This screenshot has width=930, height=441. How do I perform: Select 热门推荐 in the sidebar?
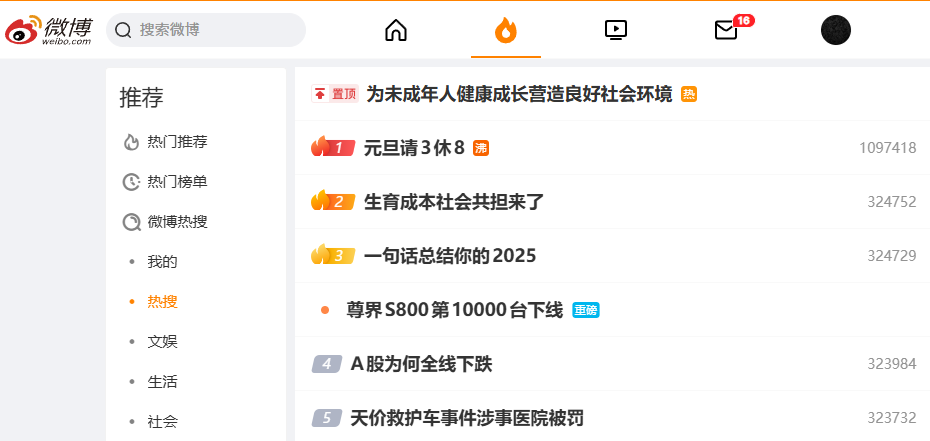[x=177, y=142]
